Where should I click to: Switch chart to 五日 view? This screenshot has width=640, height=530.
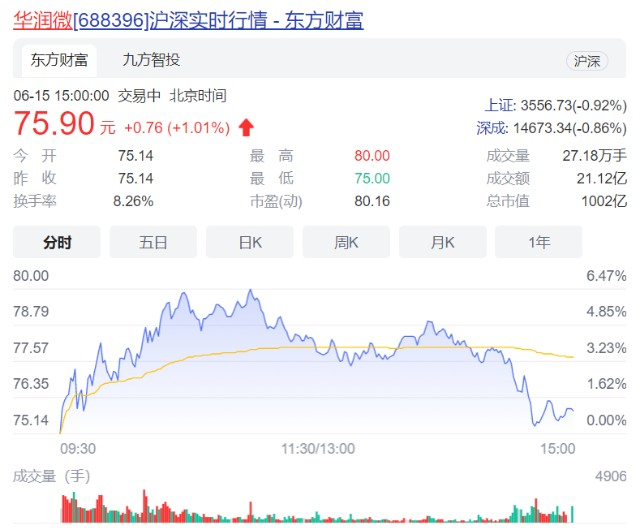tap(153, 242)
